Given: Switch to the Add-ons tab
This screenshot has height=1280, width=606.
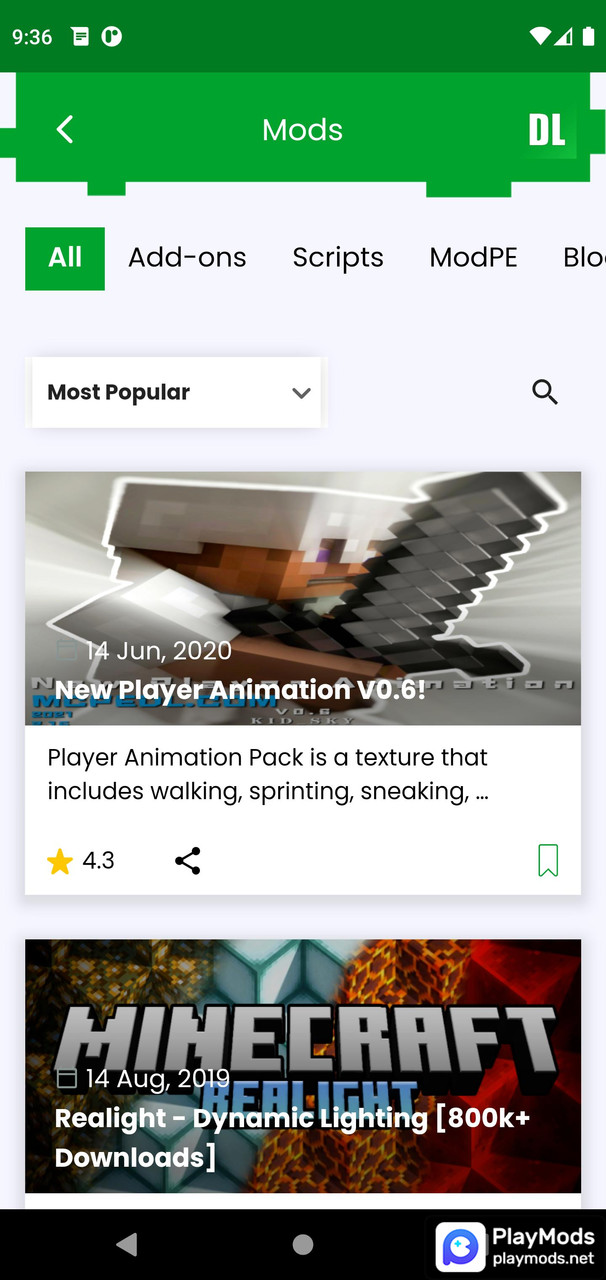Looking at the screenshot, I should 187,258.
